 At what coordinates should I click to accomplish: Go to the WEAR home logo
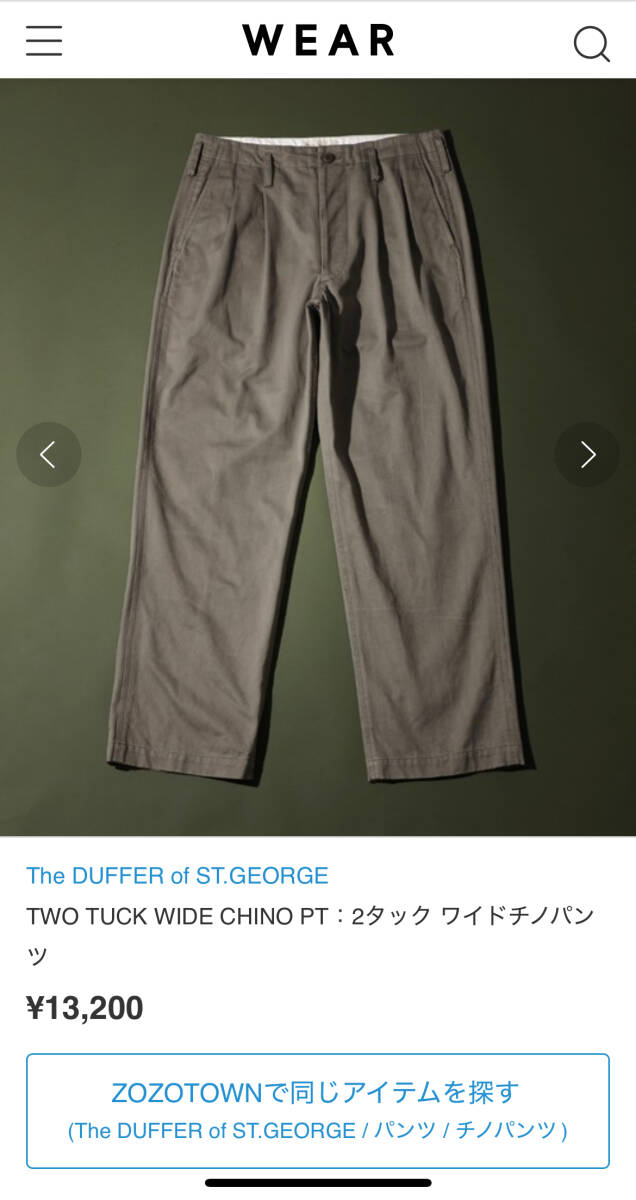(318, 41)
